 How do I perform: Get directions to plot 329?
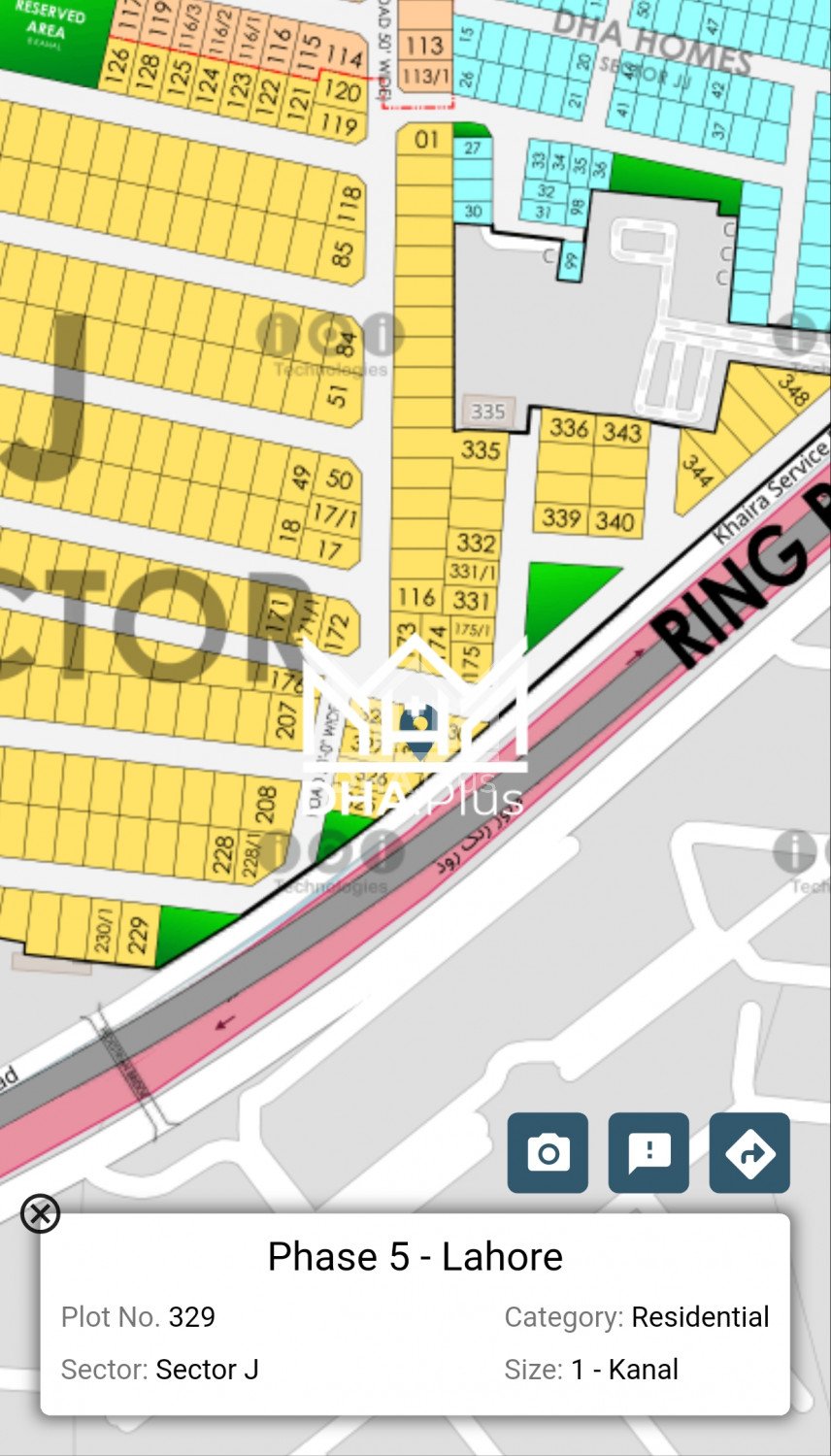pos(749,1152)
